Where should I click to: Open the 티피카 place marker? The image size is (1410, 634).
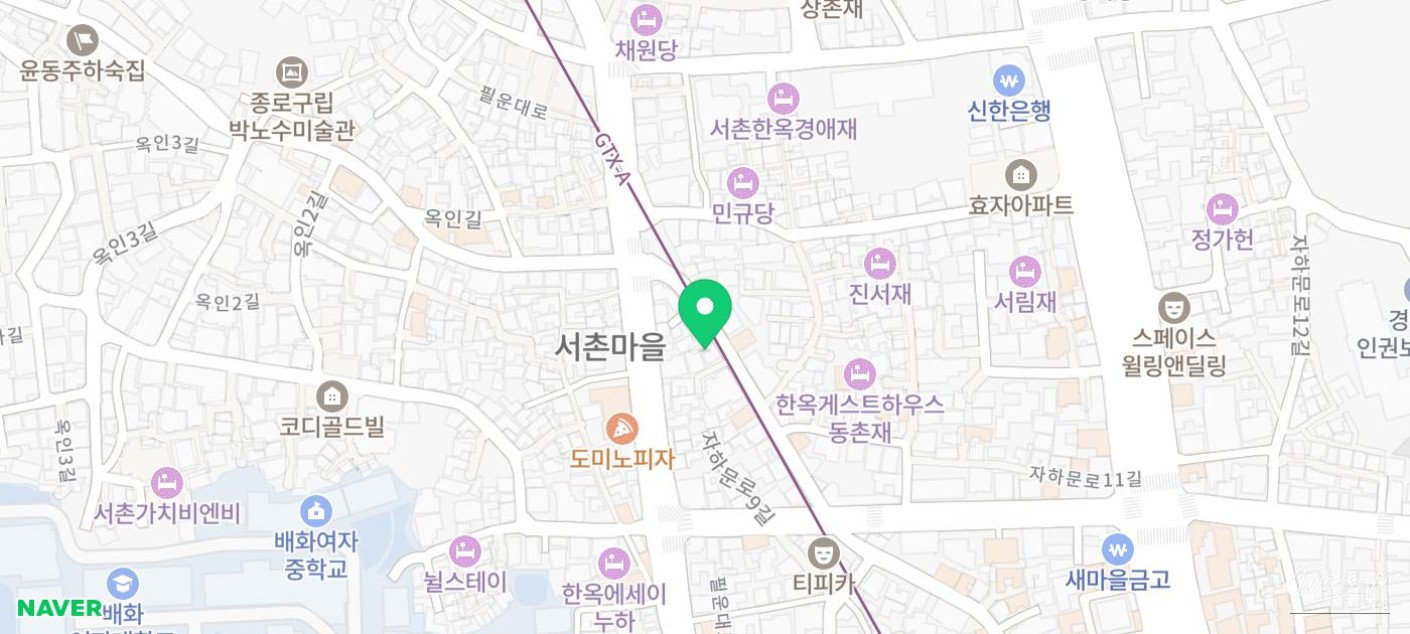pyautogui.click(x=823, y=553)
